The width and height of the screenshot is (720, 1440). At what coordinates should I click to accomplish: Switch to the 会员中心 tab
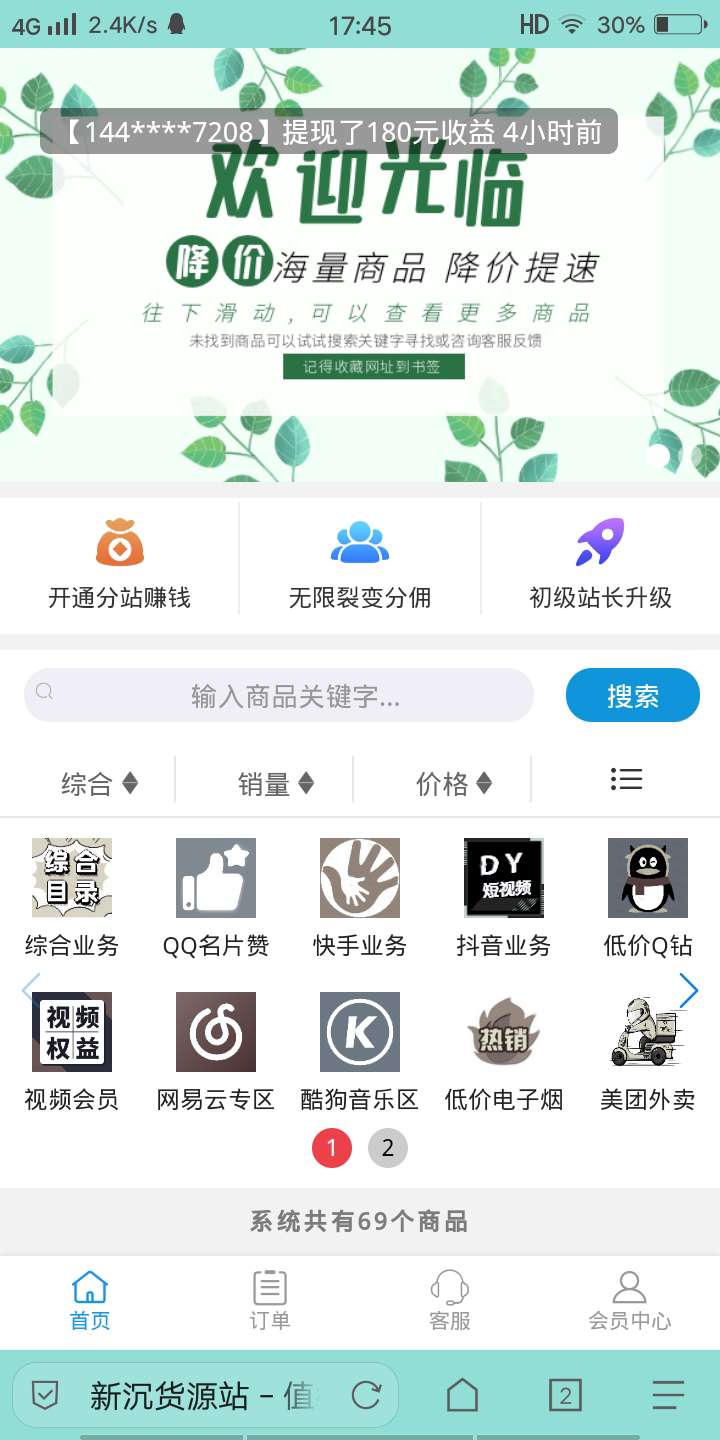click(x=629, y=1300)
